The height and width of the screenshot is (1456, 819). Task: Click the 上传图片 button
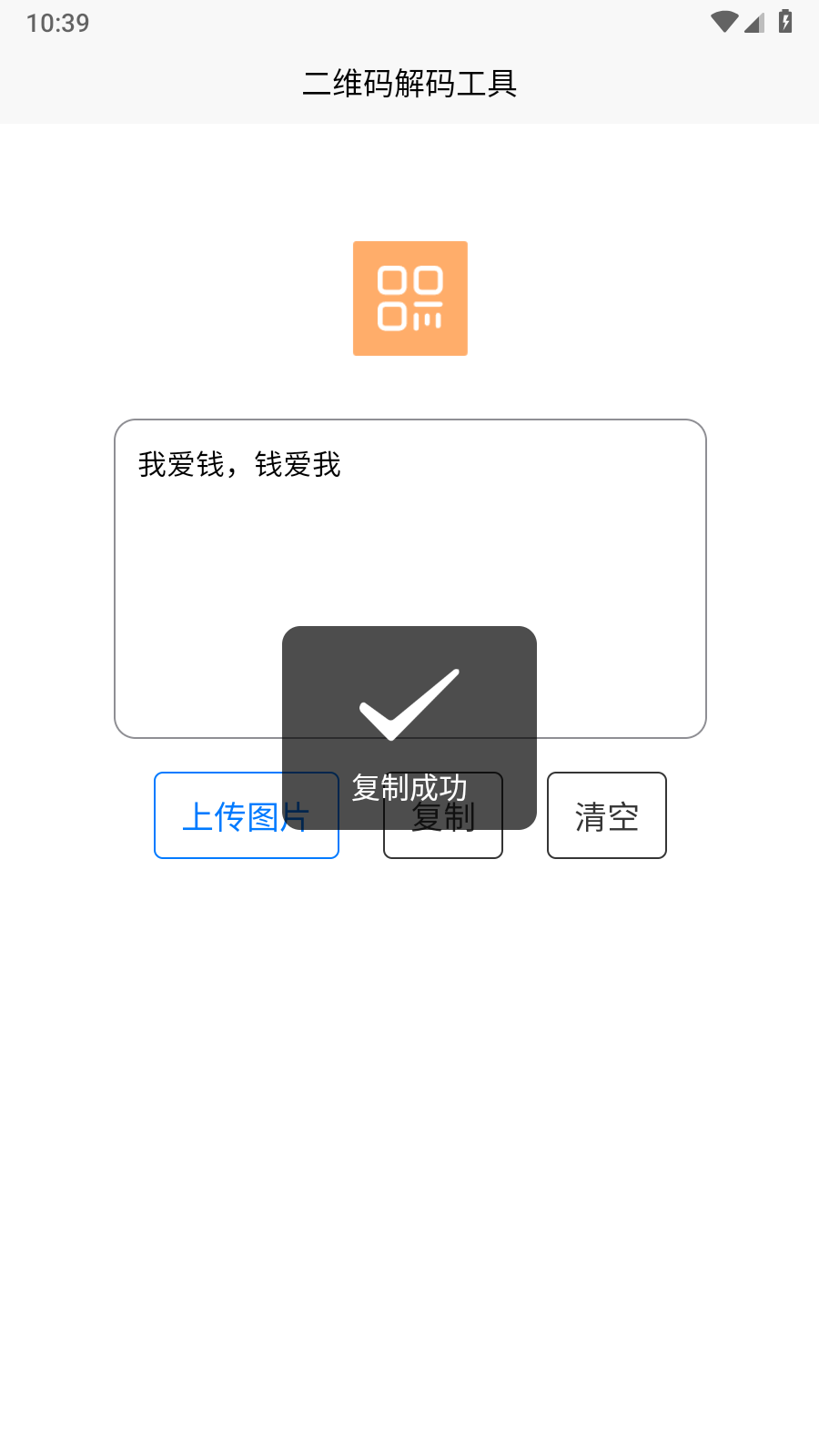pyautogui.click(x=247, y=815)
